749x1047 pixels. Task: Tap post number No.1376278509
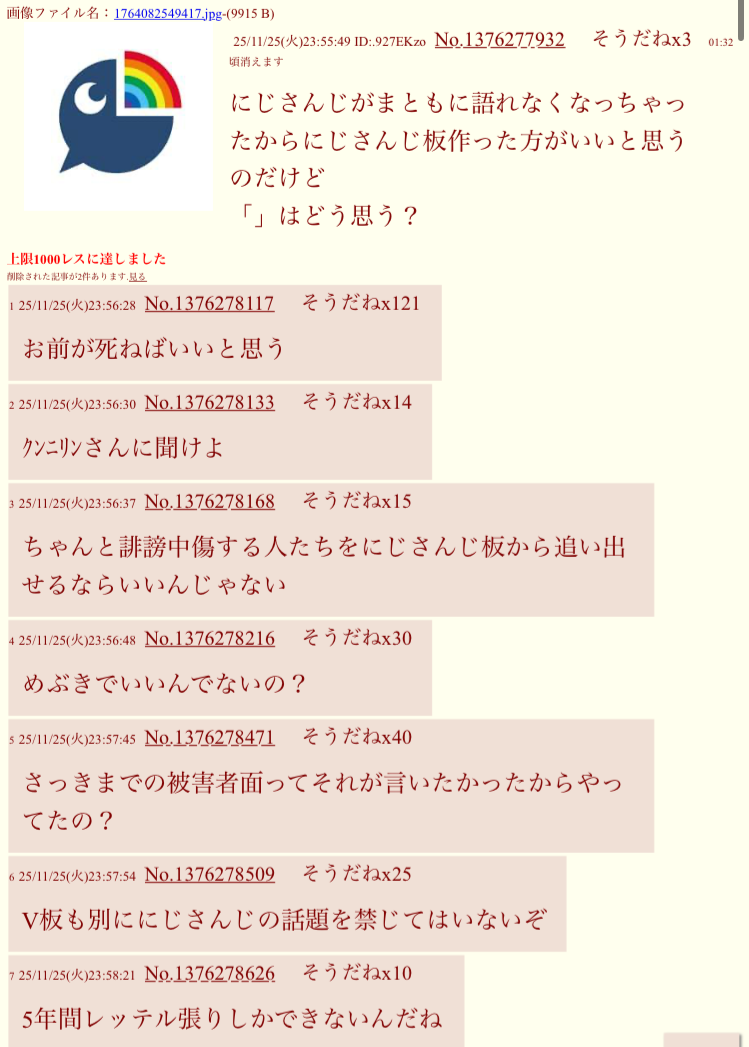tap(209, 874)
